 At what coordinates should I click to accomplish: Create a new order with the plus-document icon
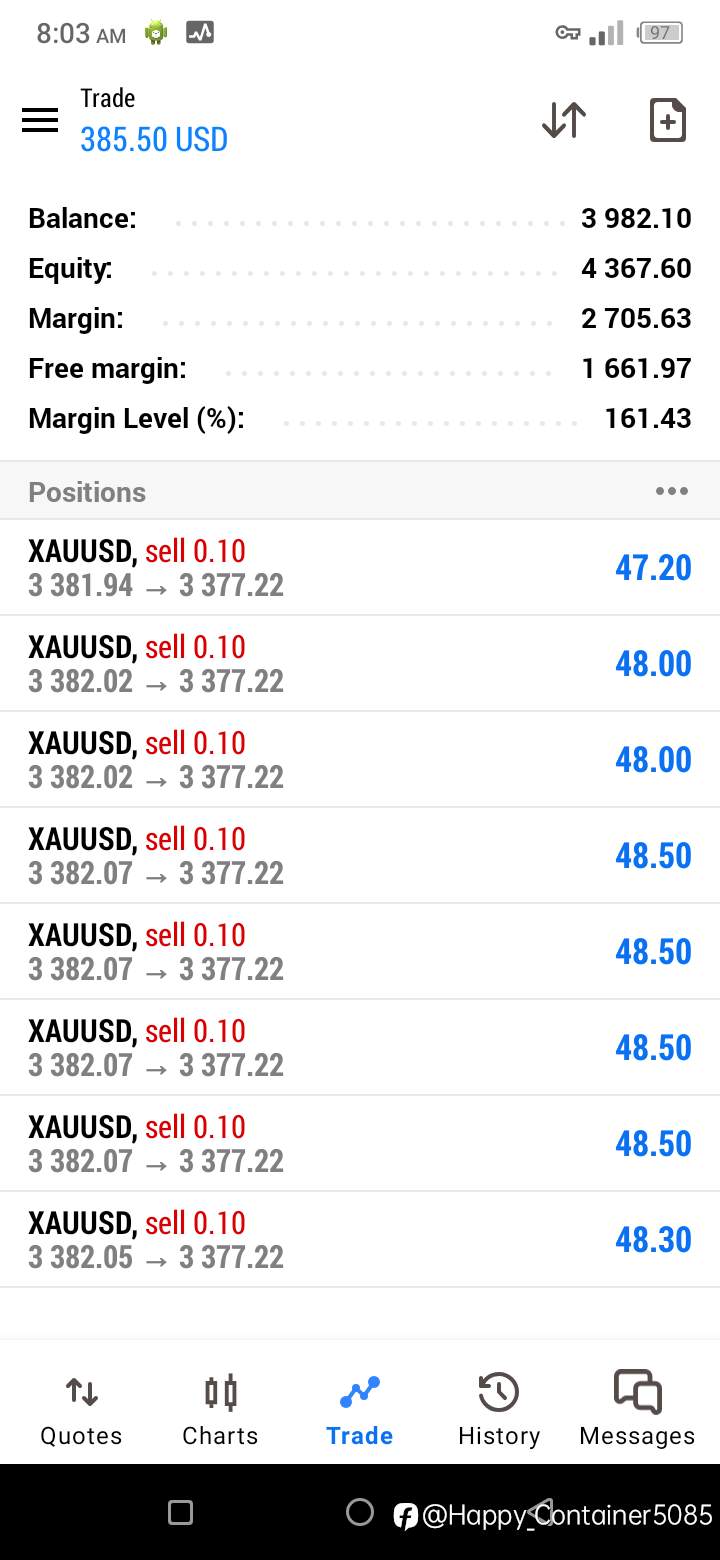coord(668,120)
